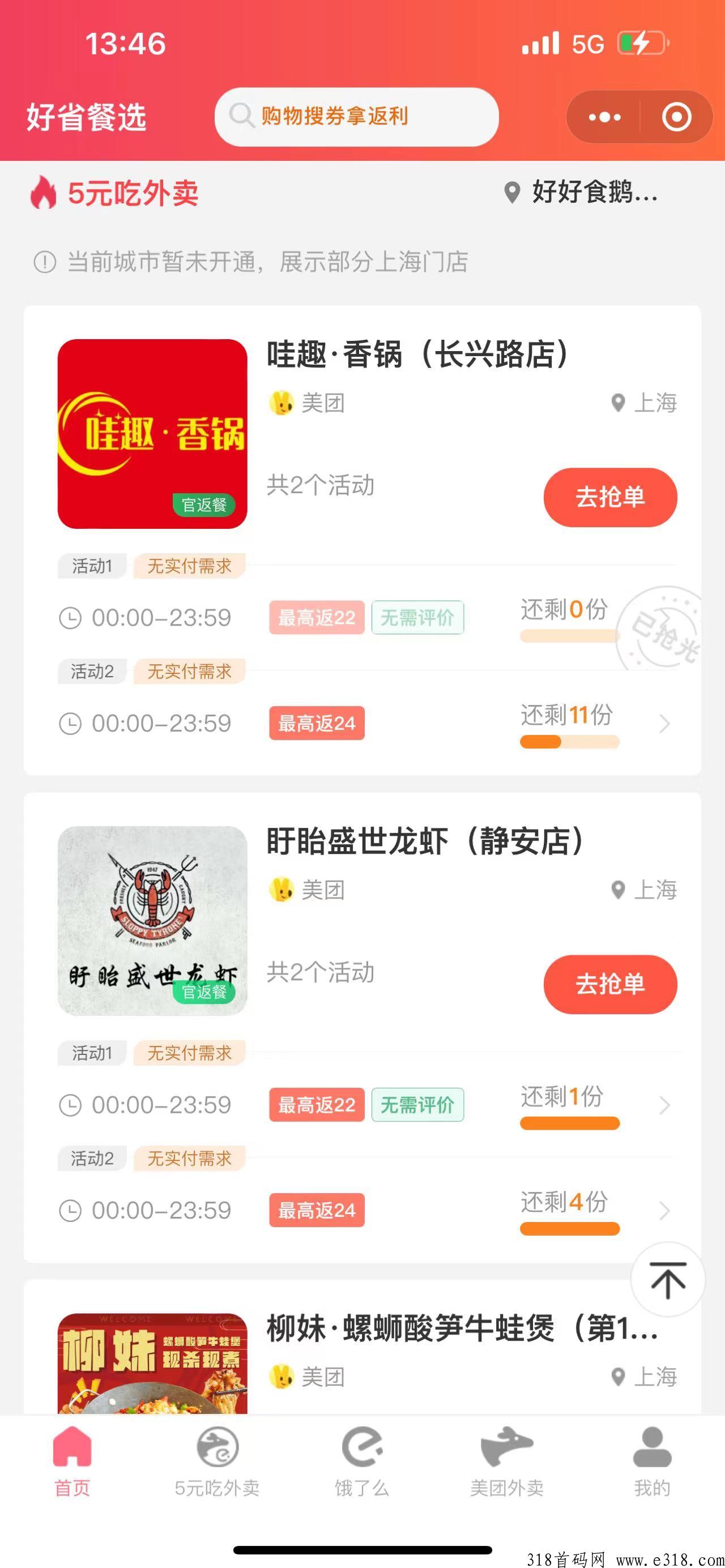This screenshot has width=725, height=1568.
Task: Open 盱眙盛世龙虾 activity 1 with 1 left
Action: tap(664, 1105)
